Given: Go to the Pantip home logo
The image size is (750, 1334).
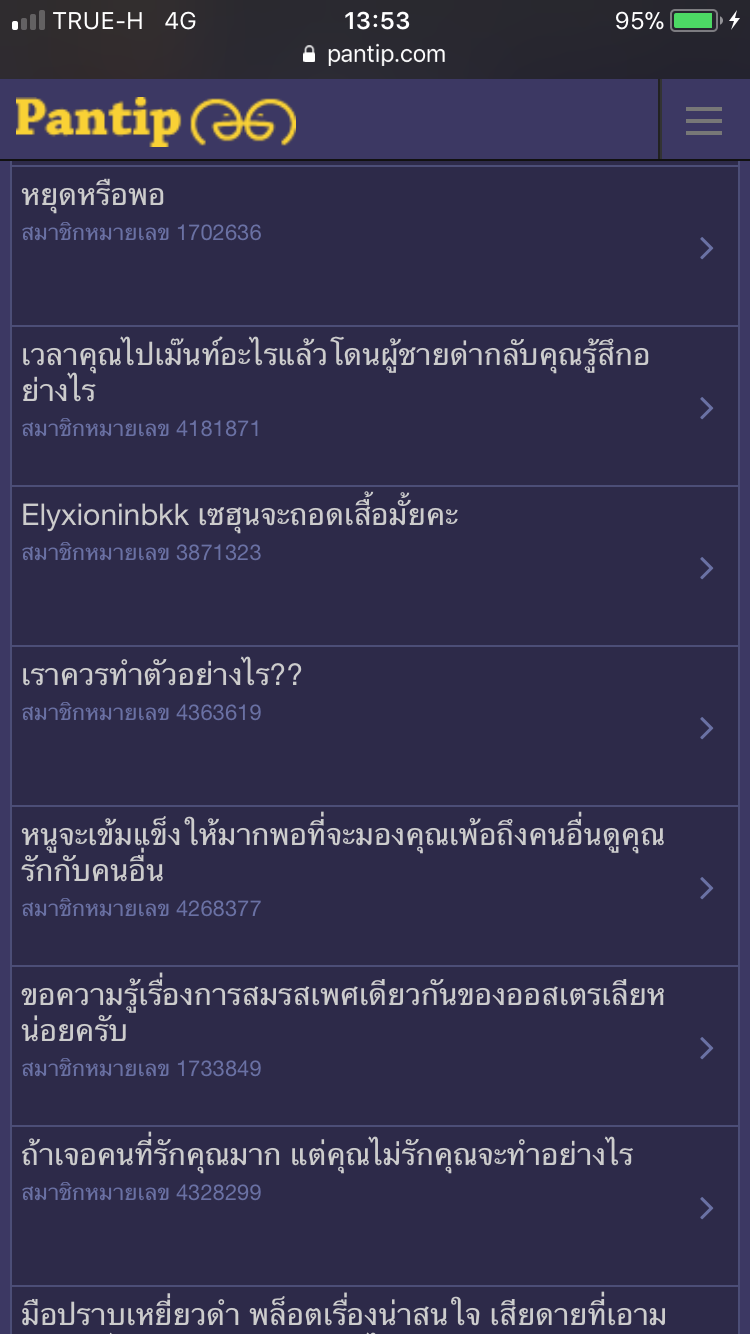Looking at the screenshot, I should tap(155, 120).
